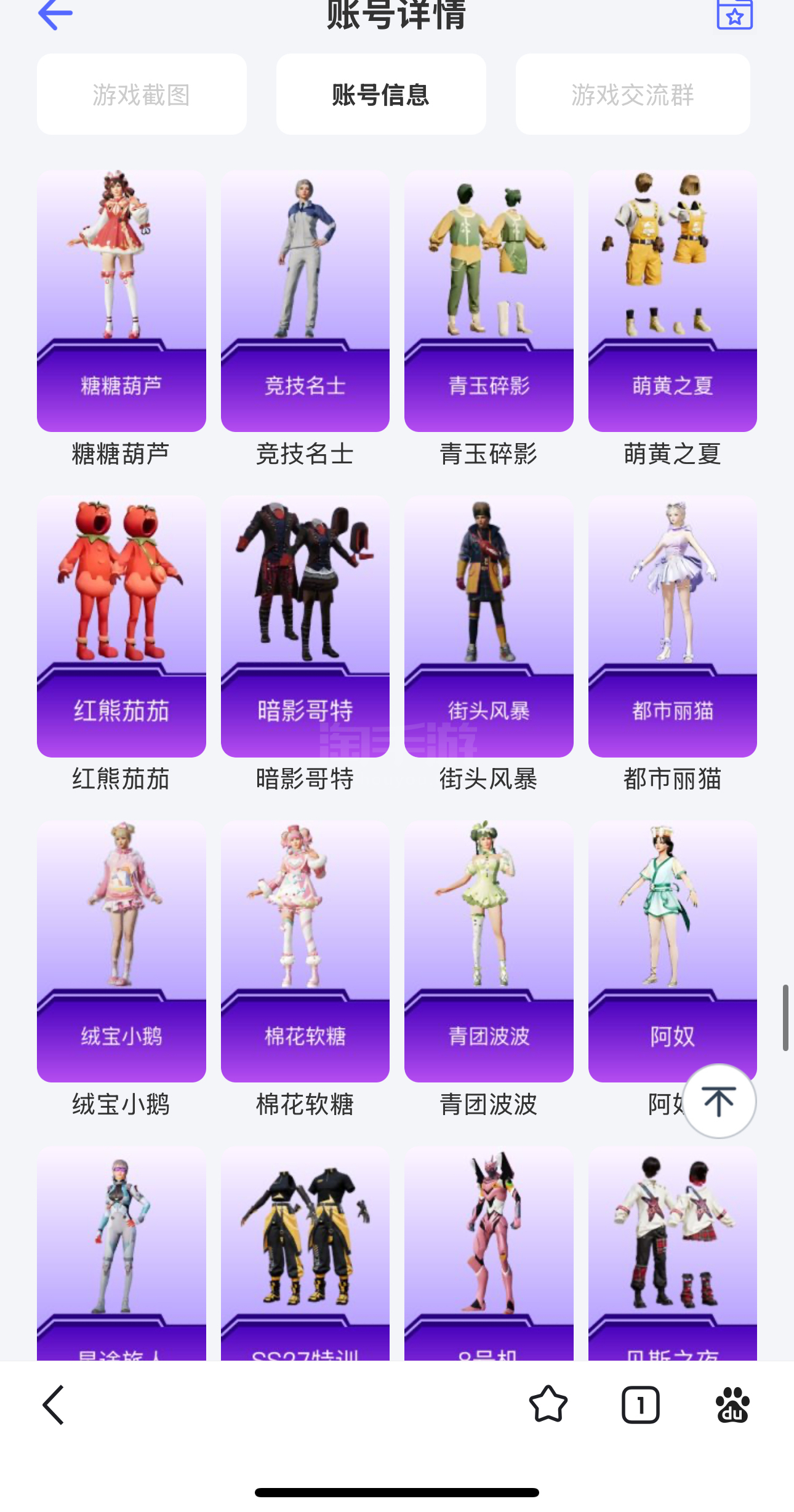794x1512 pixels.
Task: Go back using the blue arrow
Action: point(55,14)
